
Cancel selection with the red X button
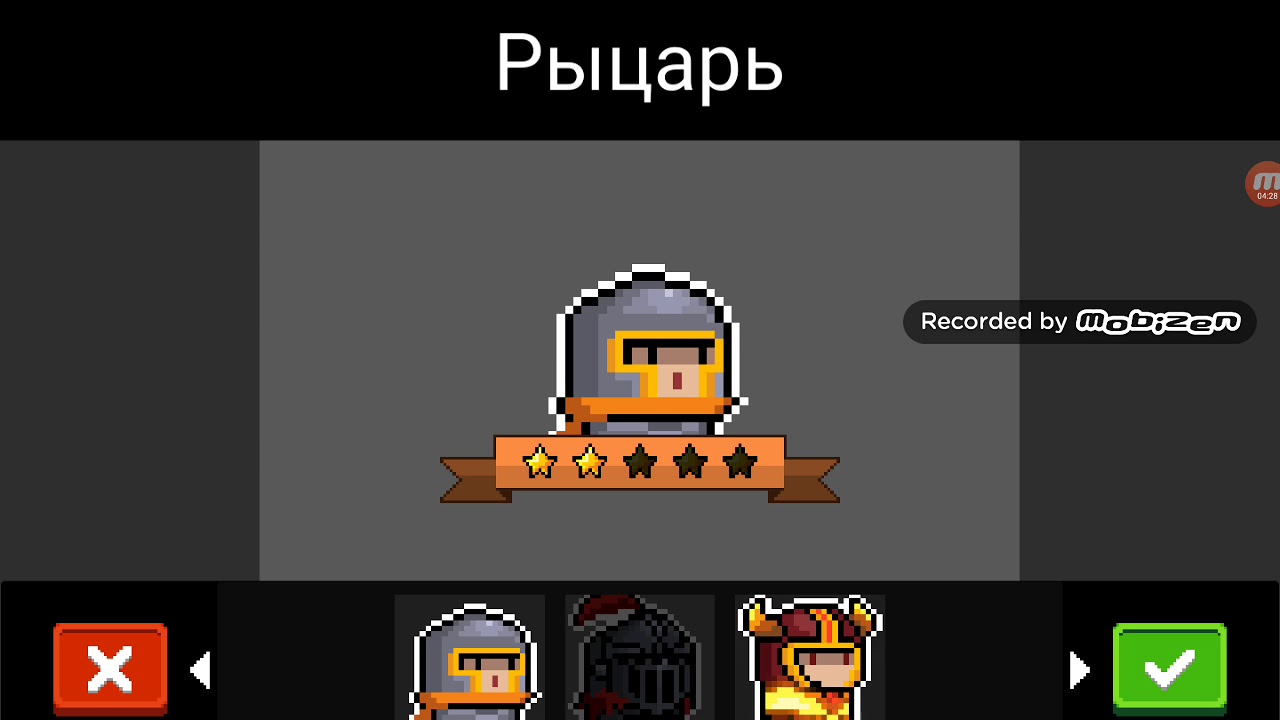click(110, 669)
